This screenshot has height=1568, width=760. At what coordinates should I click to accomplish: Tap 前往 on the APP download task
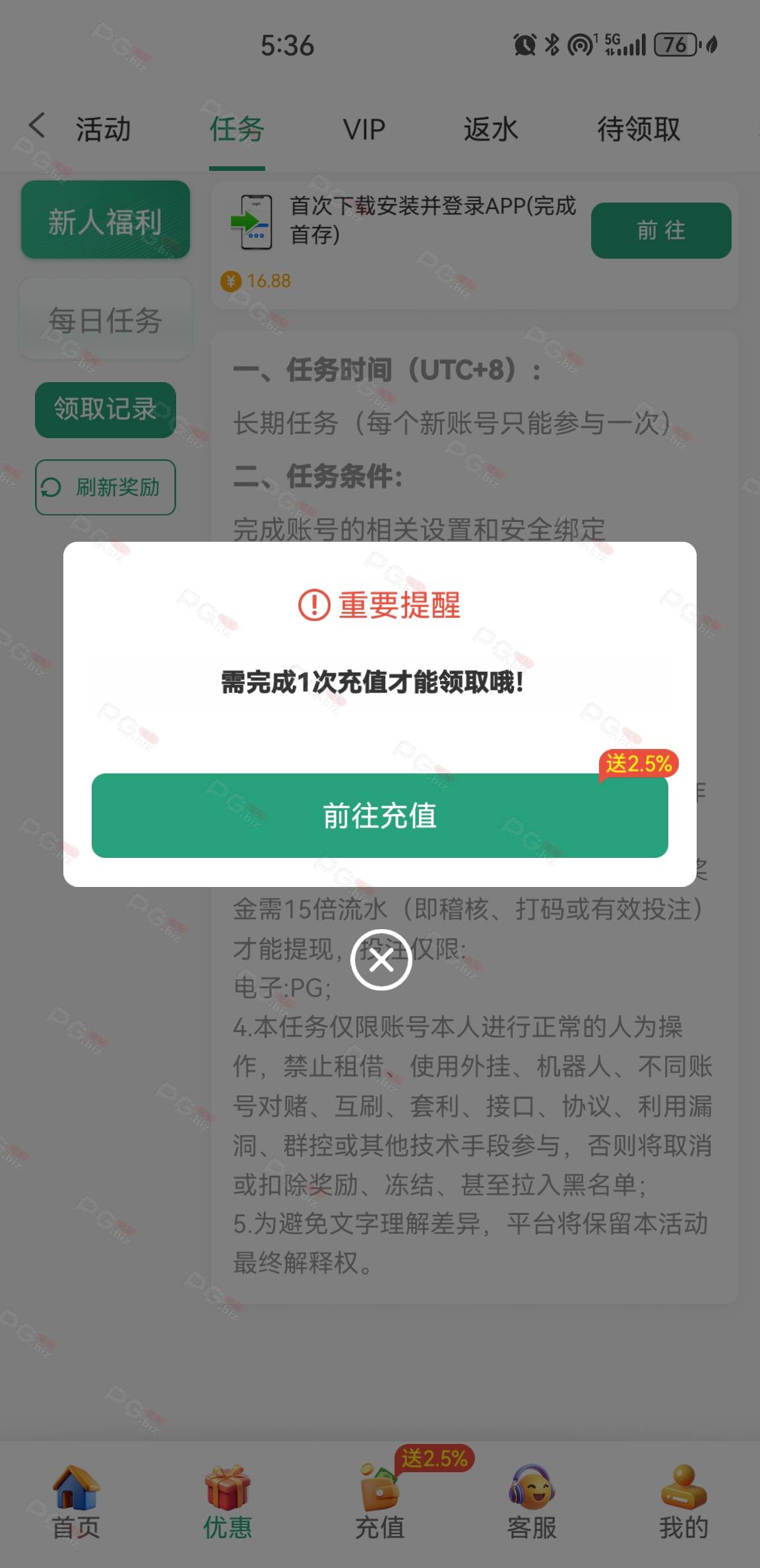660,230
